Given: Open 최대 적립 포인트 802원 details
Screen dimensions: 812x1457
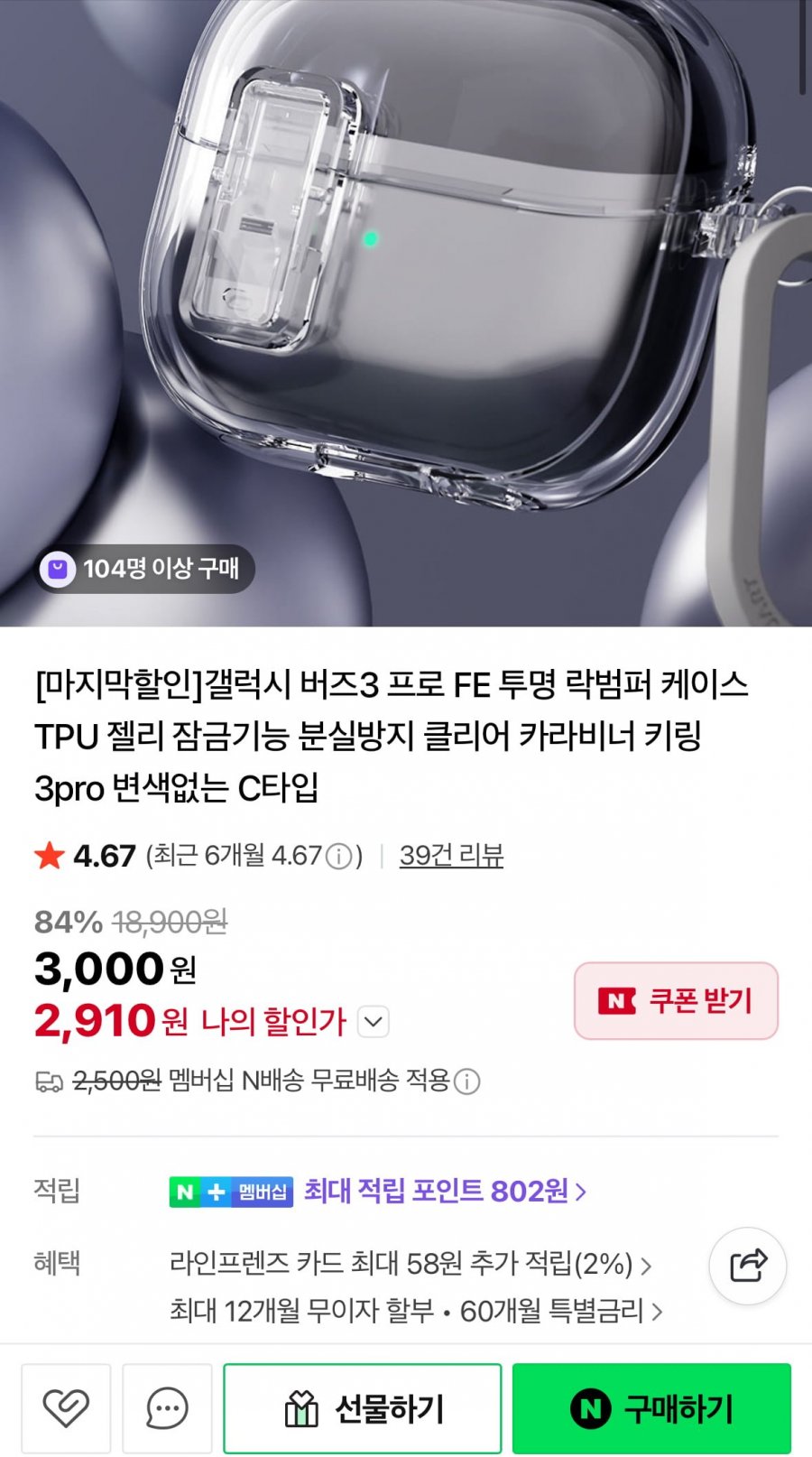Looking at the screenshot, I should click(x=445, y=1192).
